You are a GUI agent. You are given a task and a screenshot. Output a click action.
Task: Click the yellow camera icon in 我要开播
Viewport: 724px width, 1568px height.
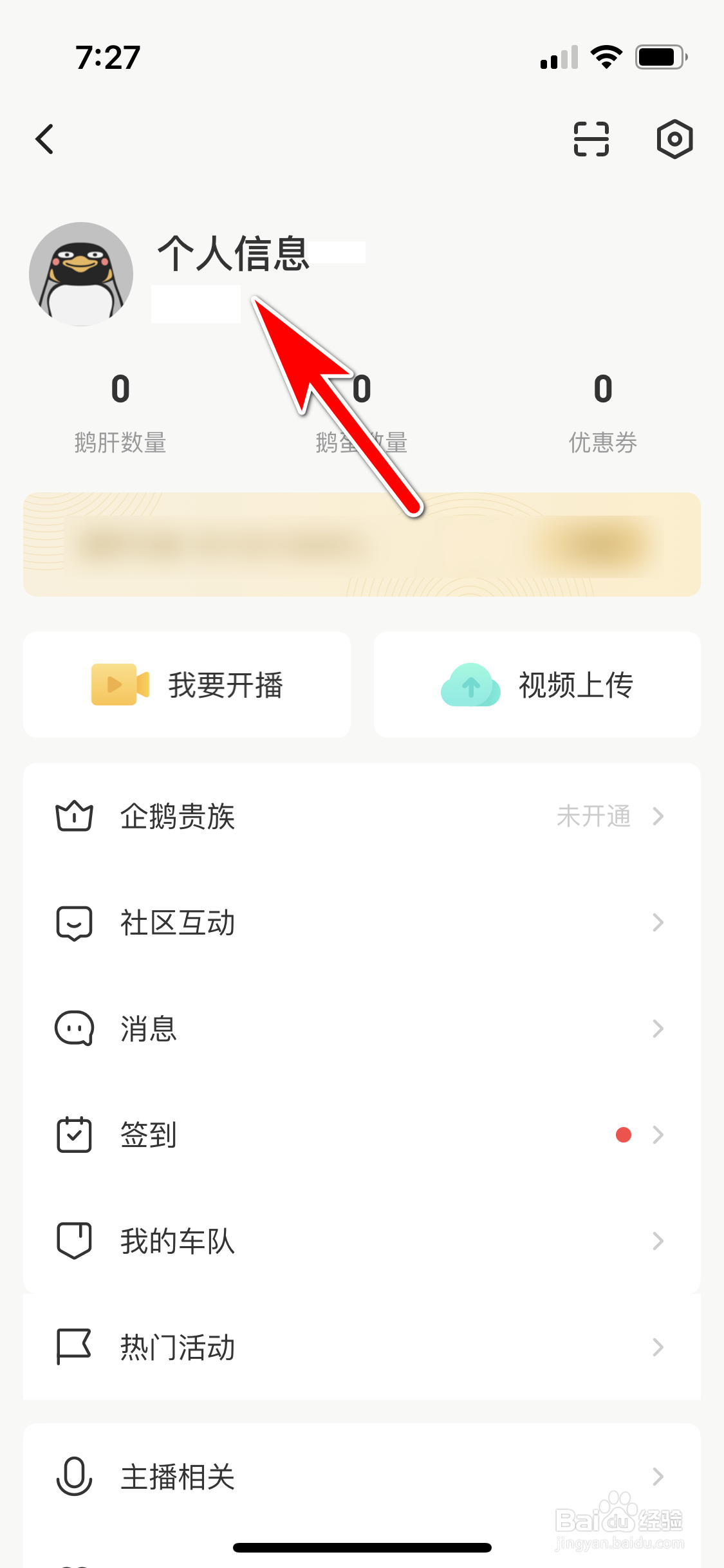(x=119, y=684)
